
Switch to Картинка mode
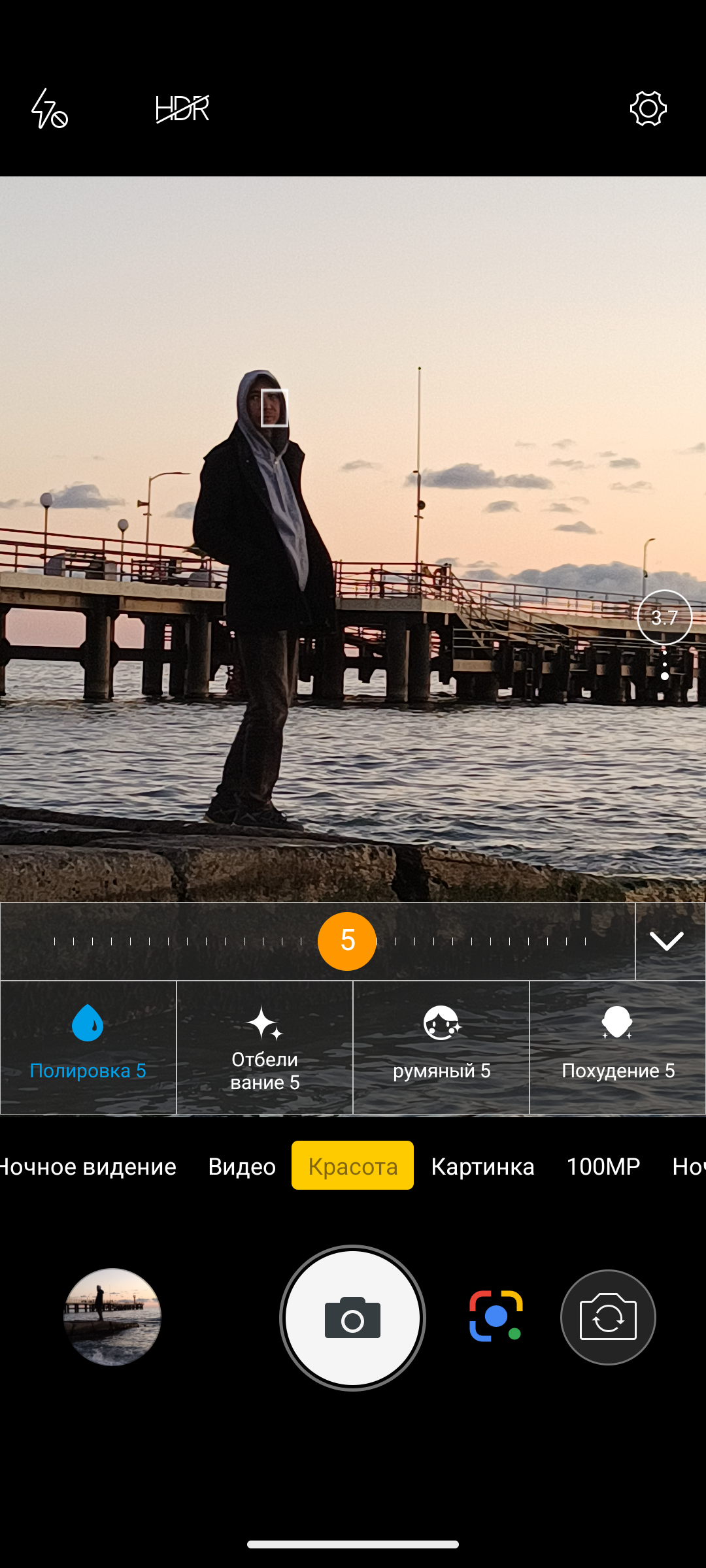tap(482, 1166)
